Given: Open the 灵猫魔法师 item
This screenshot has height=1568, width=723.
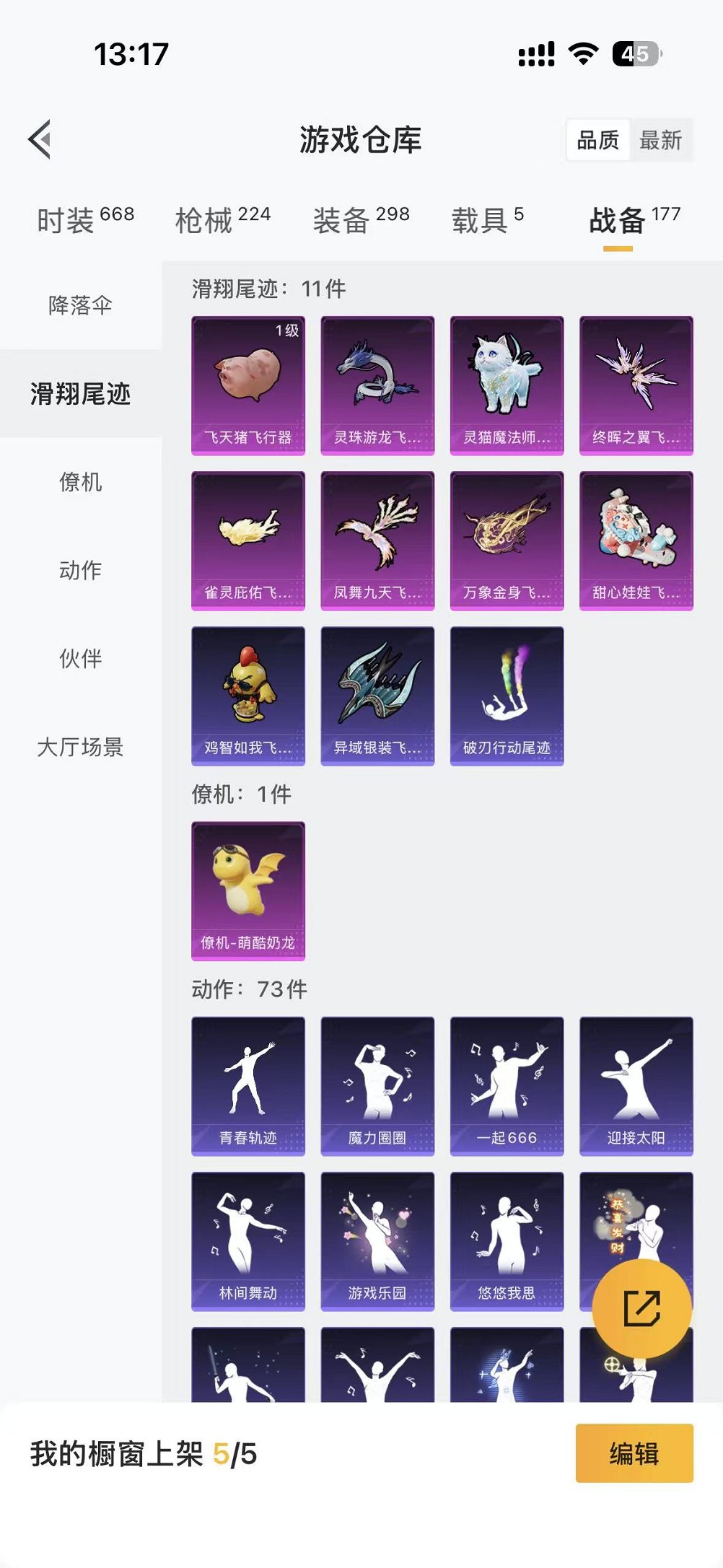Looking at the screenshot, I should [507, 385].
